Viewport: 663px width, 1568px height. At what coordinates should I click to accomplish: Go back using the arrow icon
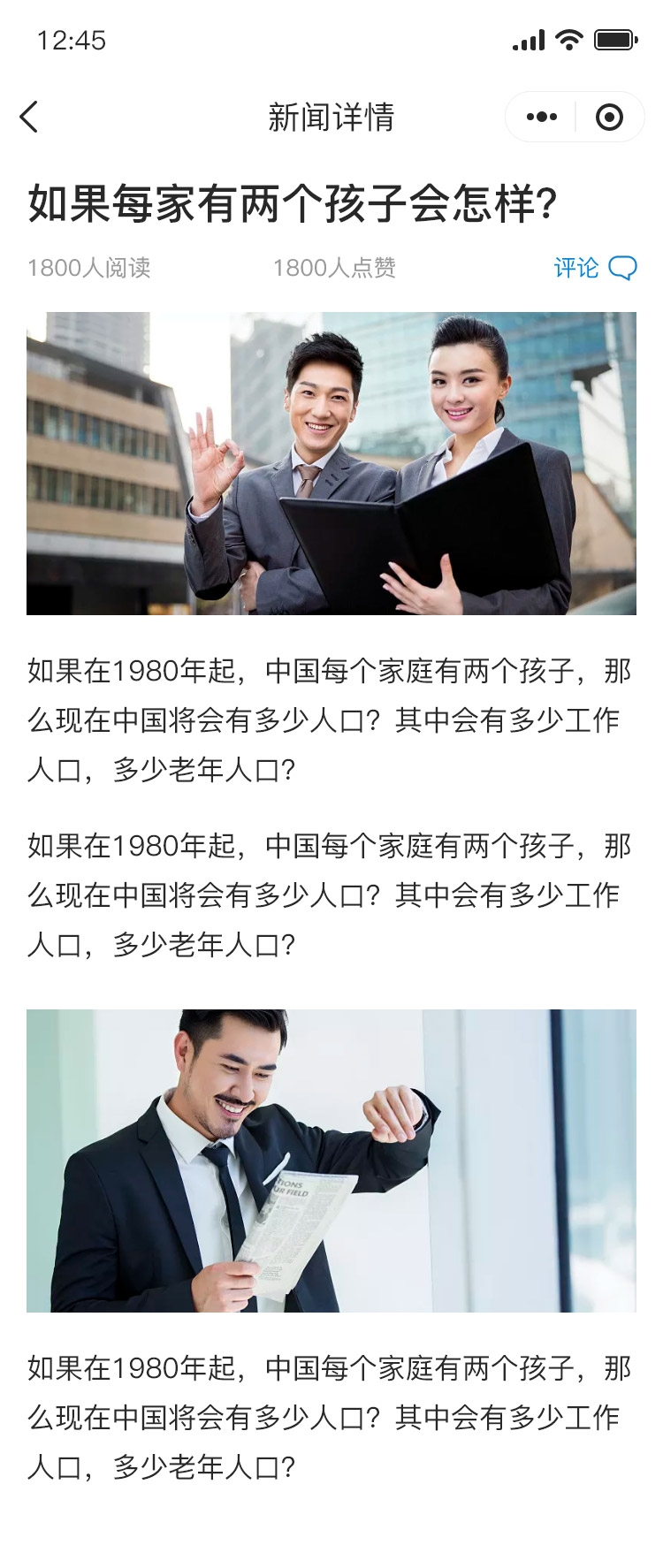click(29, 117)
